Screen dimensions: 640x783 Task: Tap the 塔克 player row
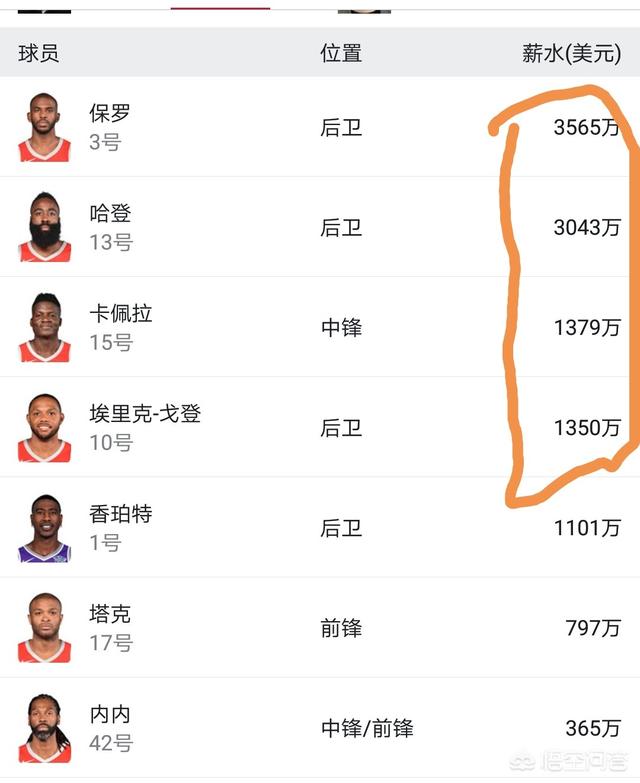tap(110, 614)
